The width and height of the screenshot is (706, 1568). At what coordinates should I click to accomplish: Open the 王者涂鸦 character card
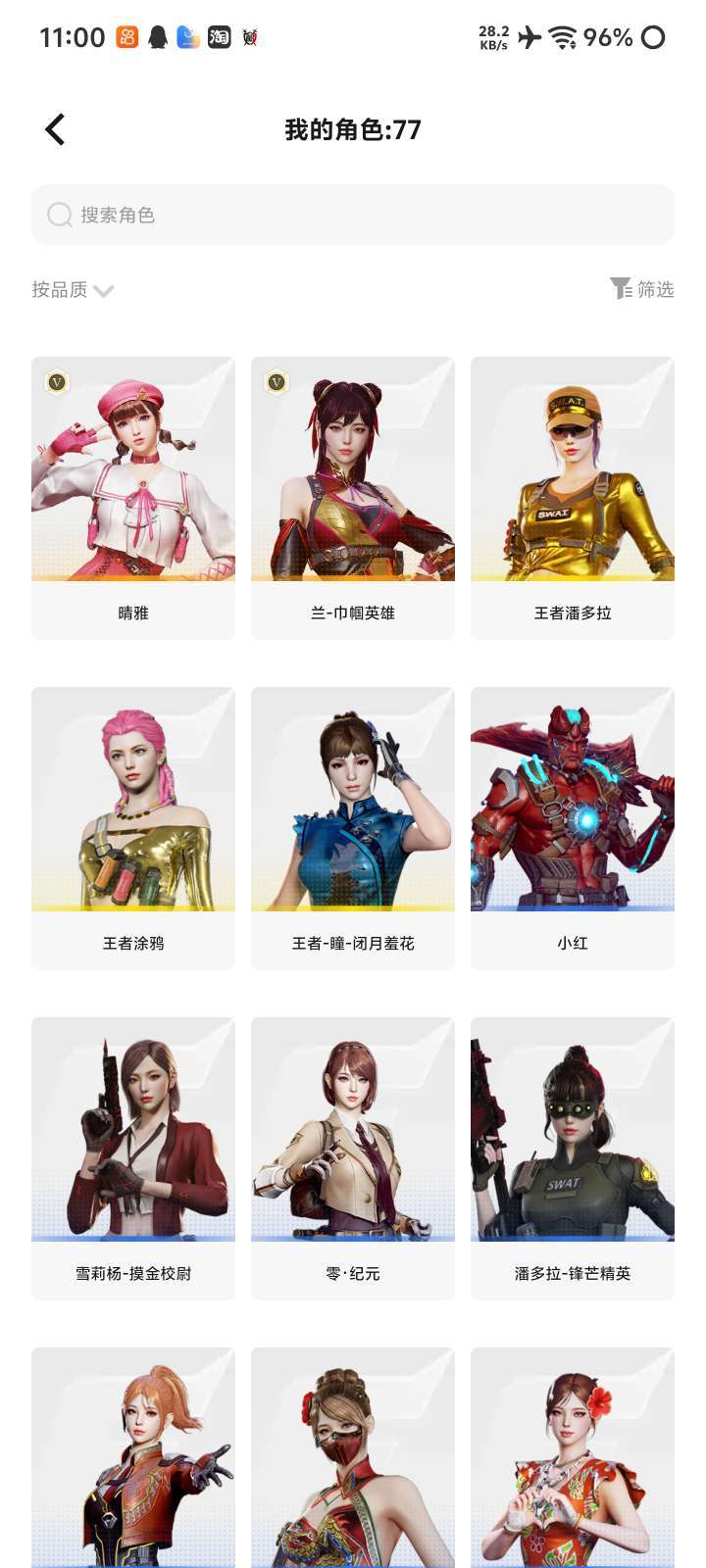click(133, 828)
